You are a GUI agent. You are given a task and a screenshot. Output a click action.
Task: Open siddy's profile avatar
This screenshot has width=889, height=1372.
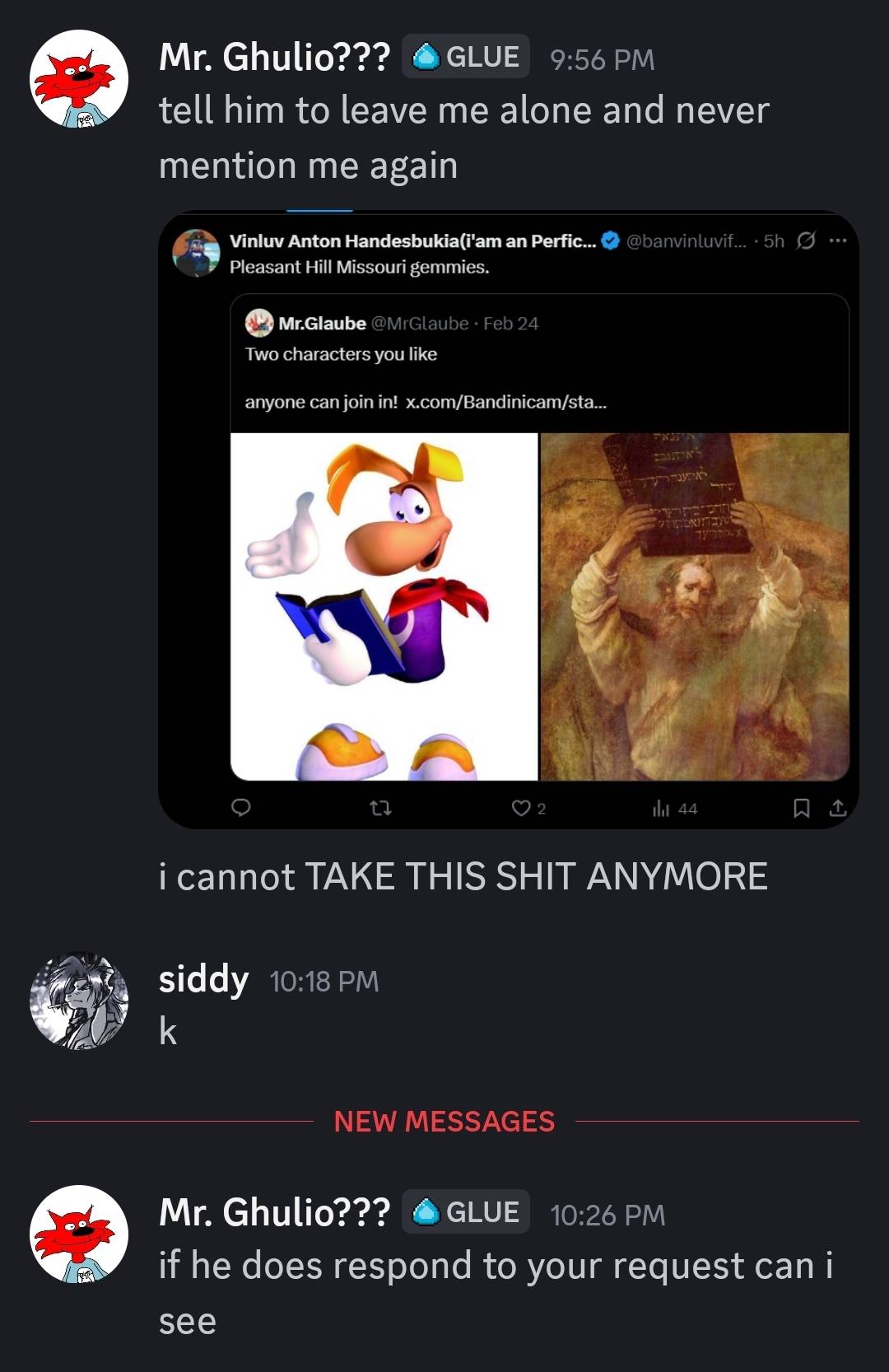pos(79,1001)
